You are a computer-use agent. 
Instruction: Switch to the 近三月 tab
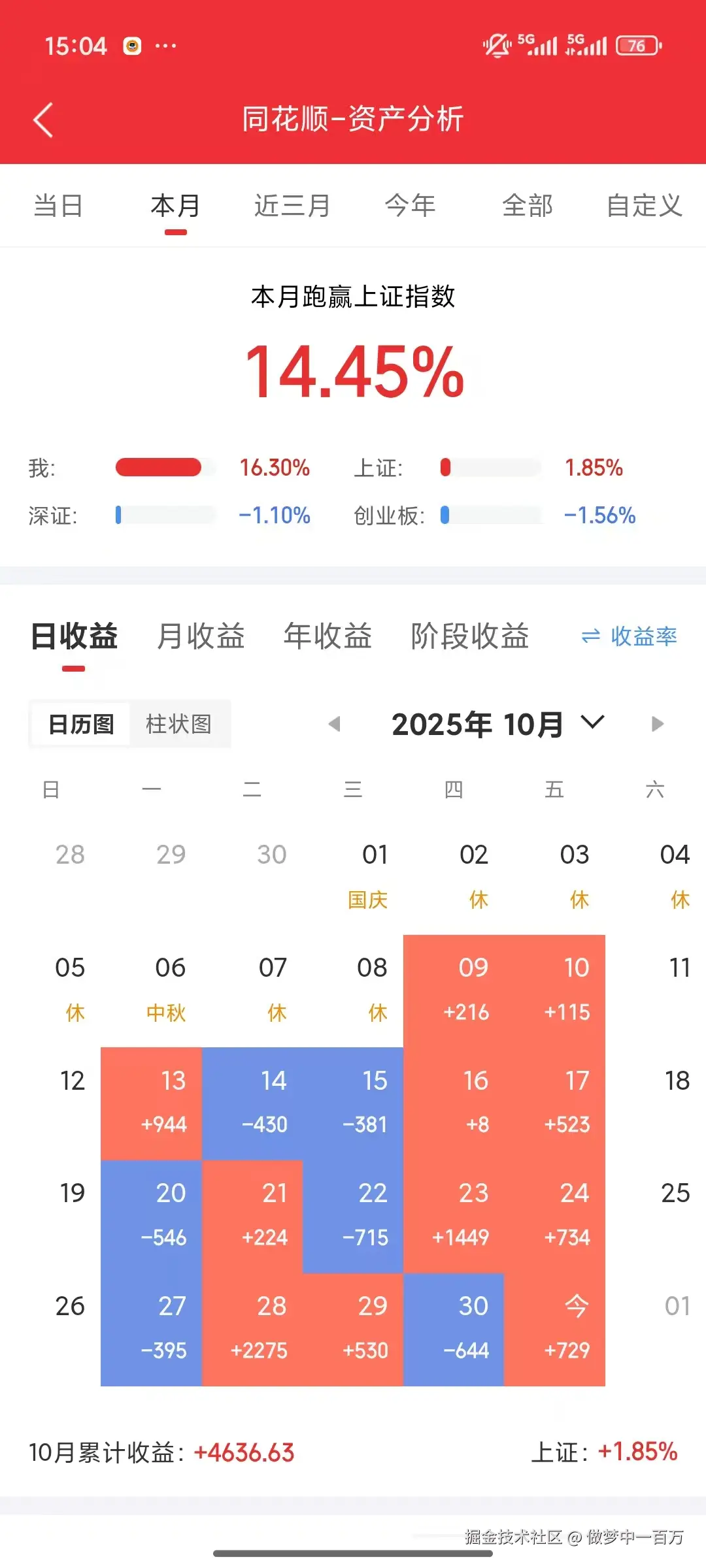pos(292,204)
